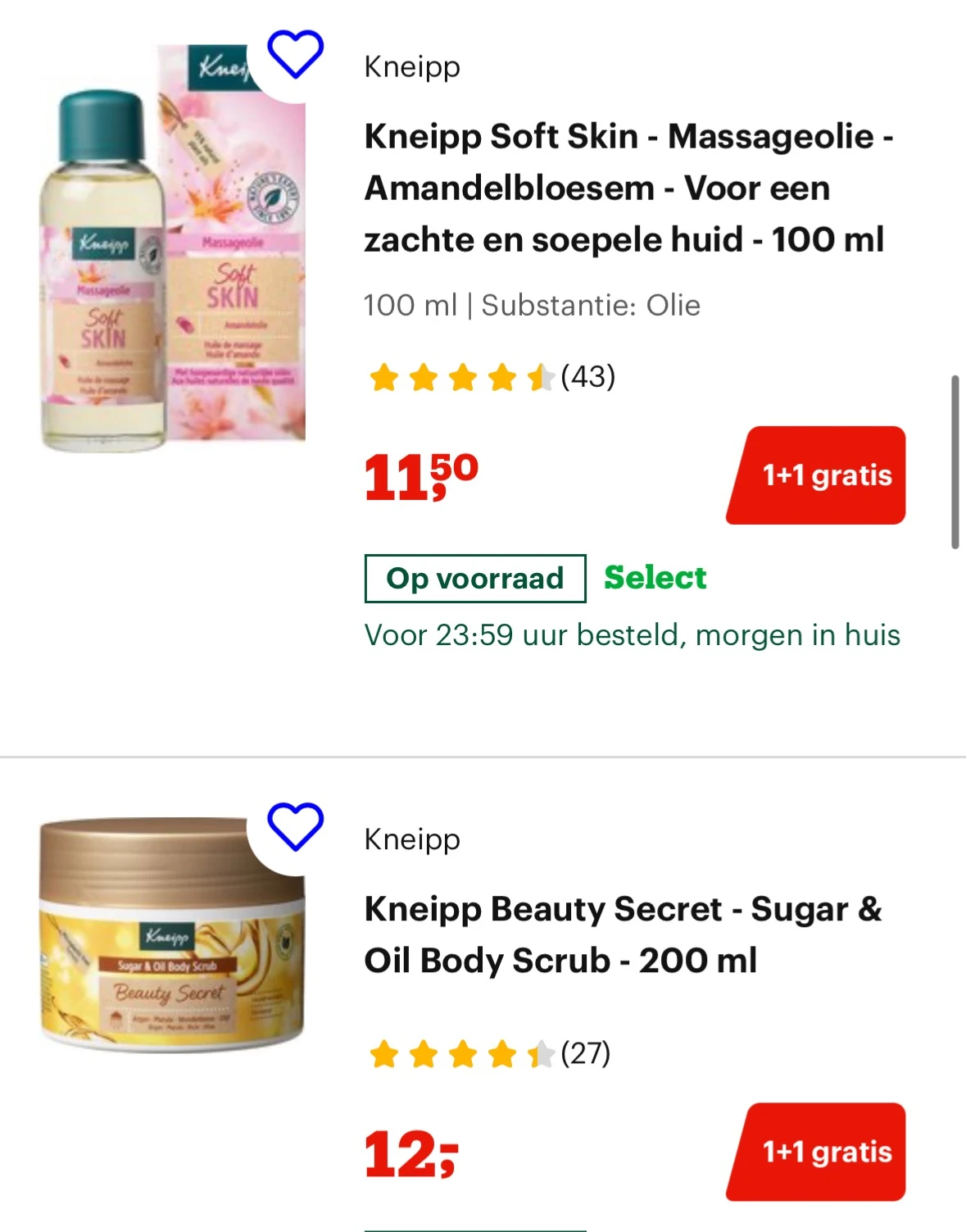The image size is (966, 1232).
Task: Click the star rating of the massageolie
Action: click(459, 378)
